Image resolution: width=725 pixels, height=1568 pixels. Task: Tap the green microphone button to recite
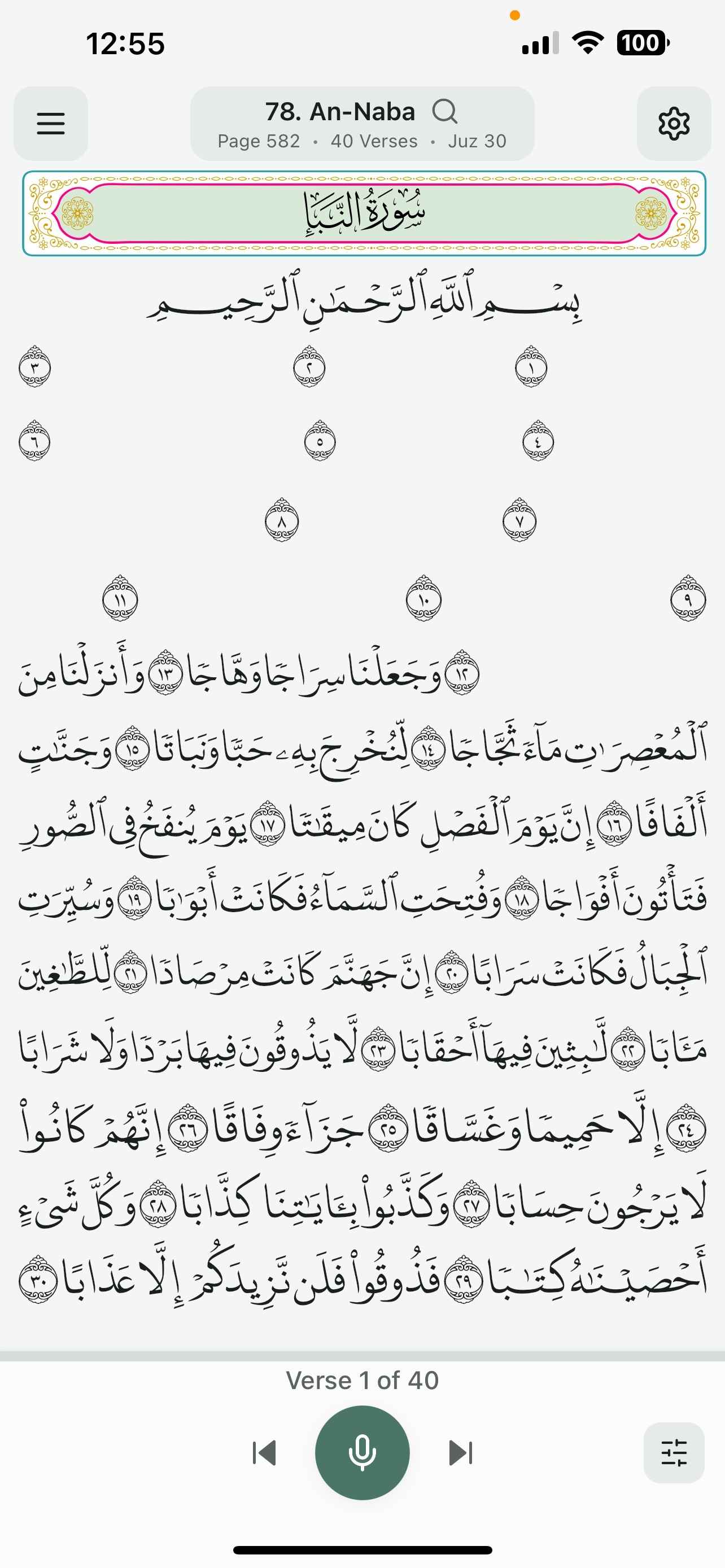pyautogui.click(x=362, y=1453)
